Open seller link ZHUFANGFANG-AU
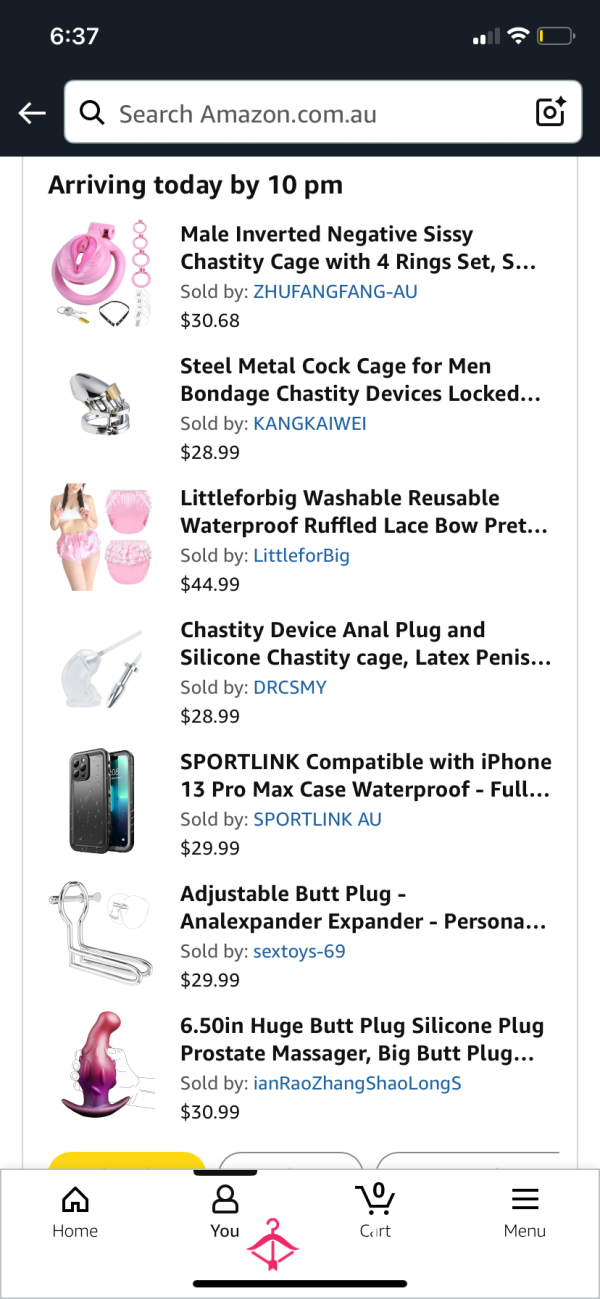600x1299 pixels. (x=335, y=292)
